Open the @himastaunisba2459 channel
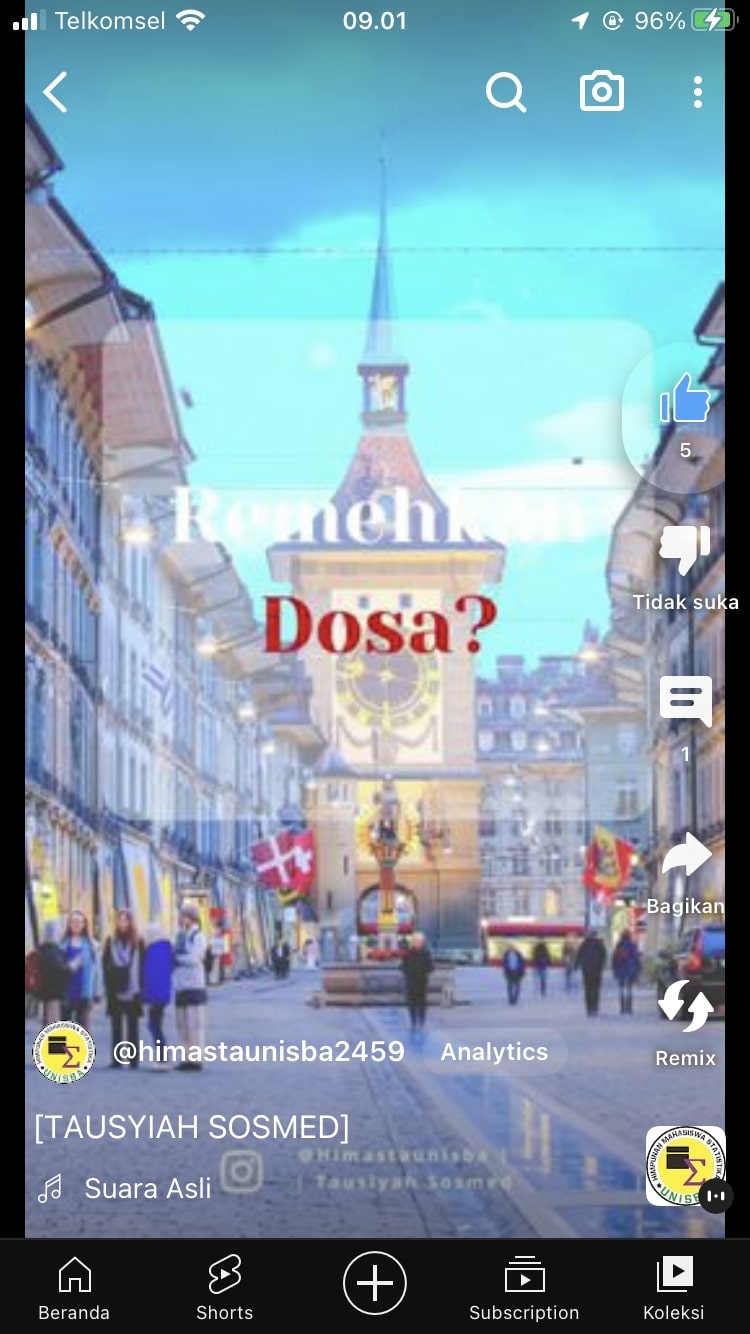 pos(258,1051)
